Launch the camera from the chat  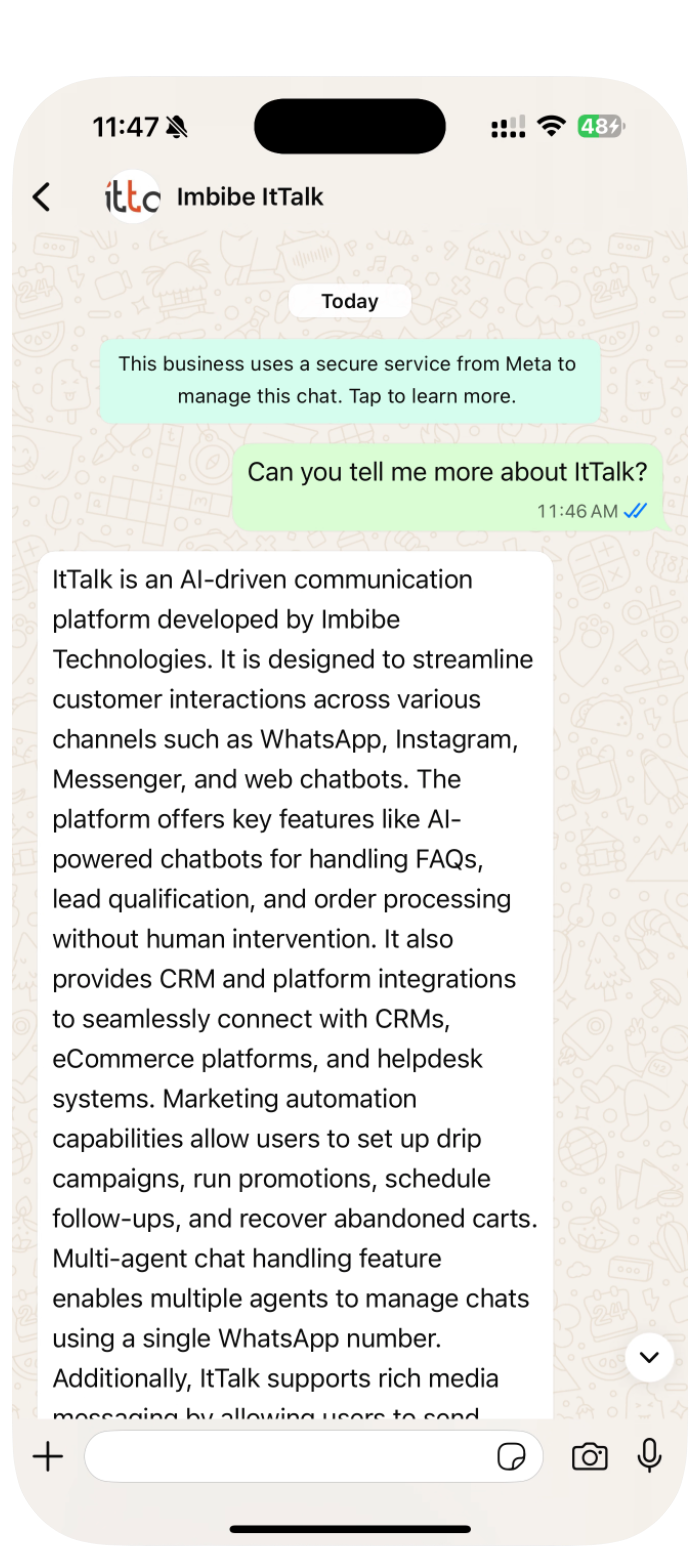589,1456
